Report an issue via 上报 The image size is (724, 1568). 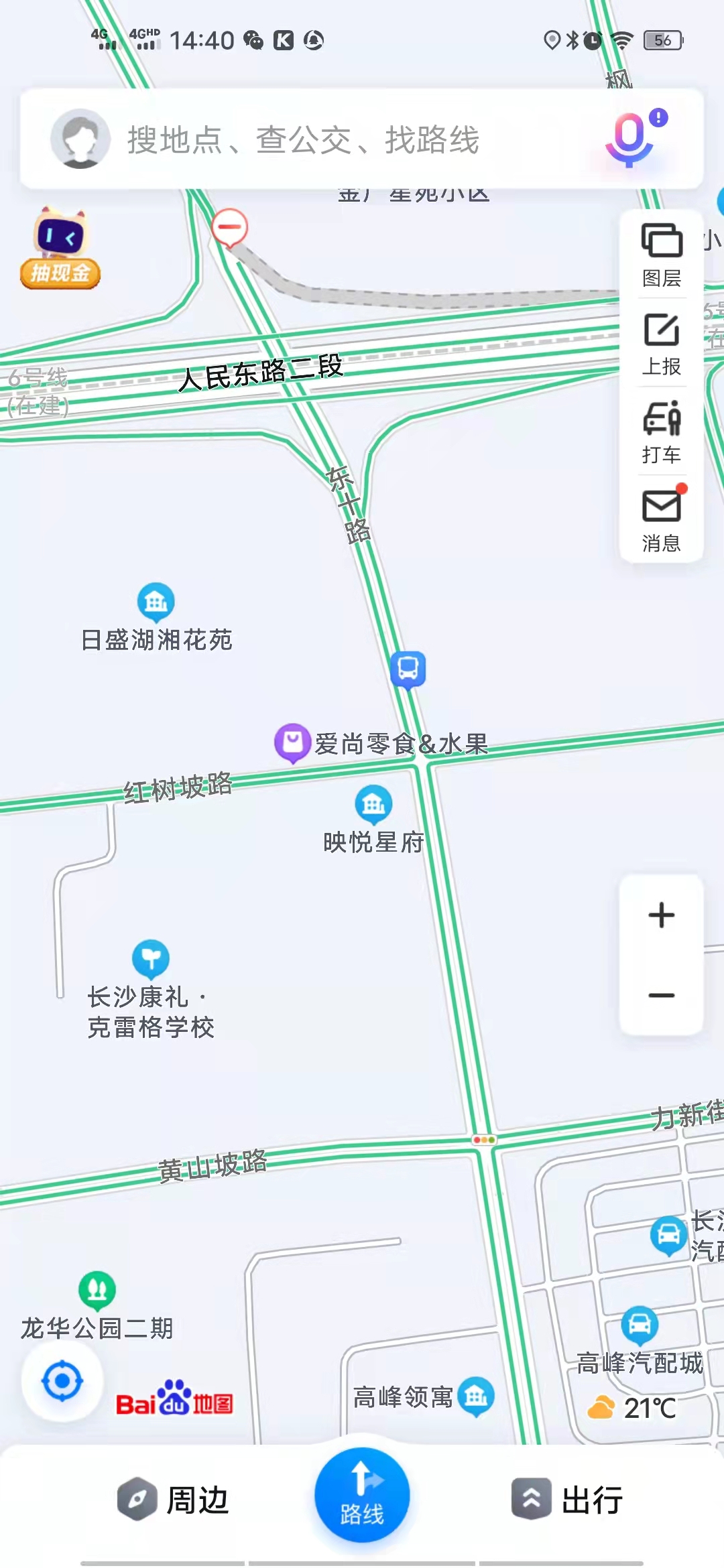662,343
